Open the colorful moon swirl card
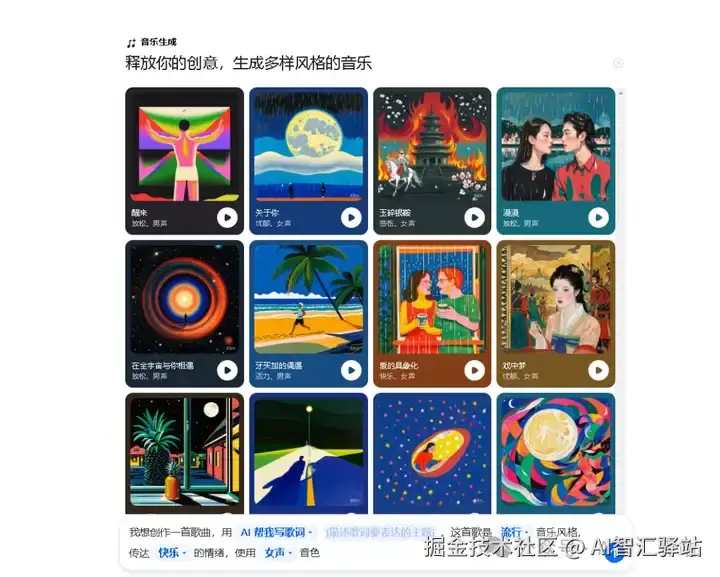 tap(555, 450)
